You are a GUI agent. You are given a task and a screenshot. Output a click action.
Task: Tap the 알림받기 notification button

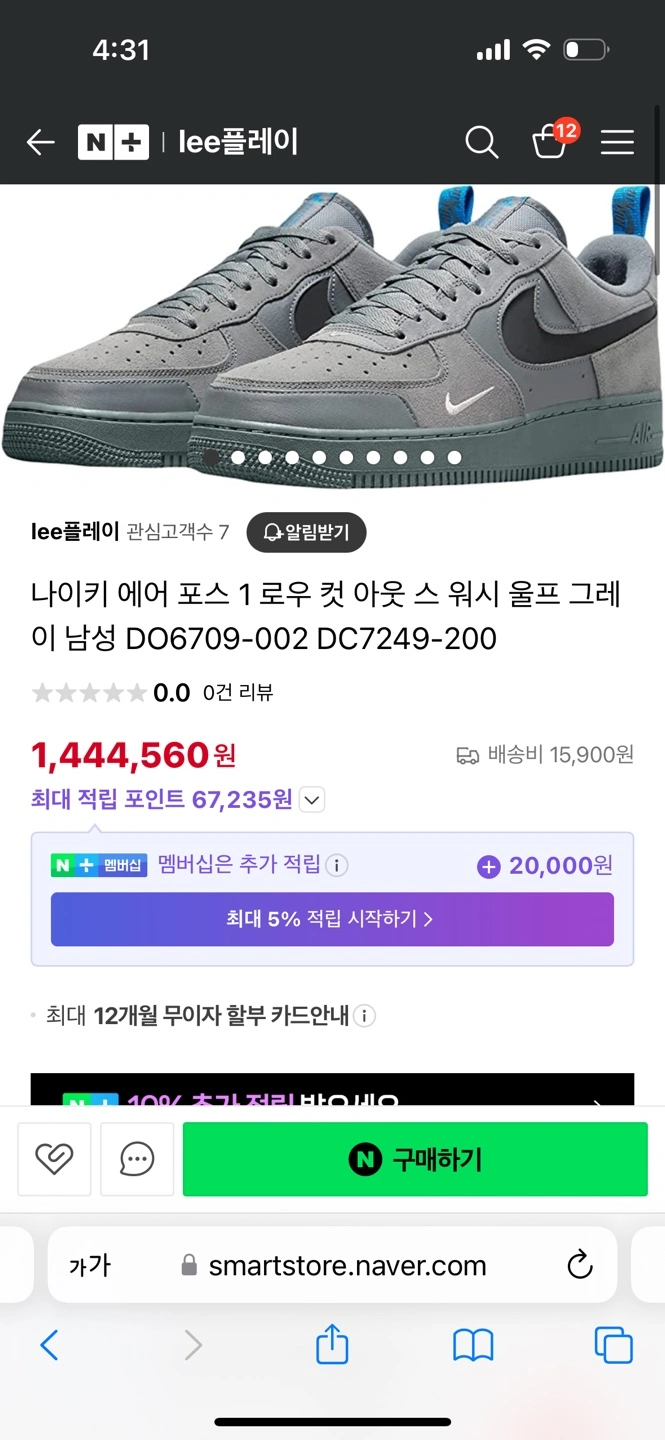(x=306, y=532)
